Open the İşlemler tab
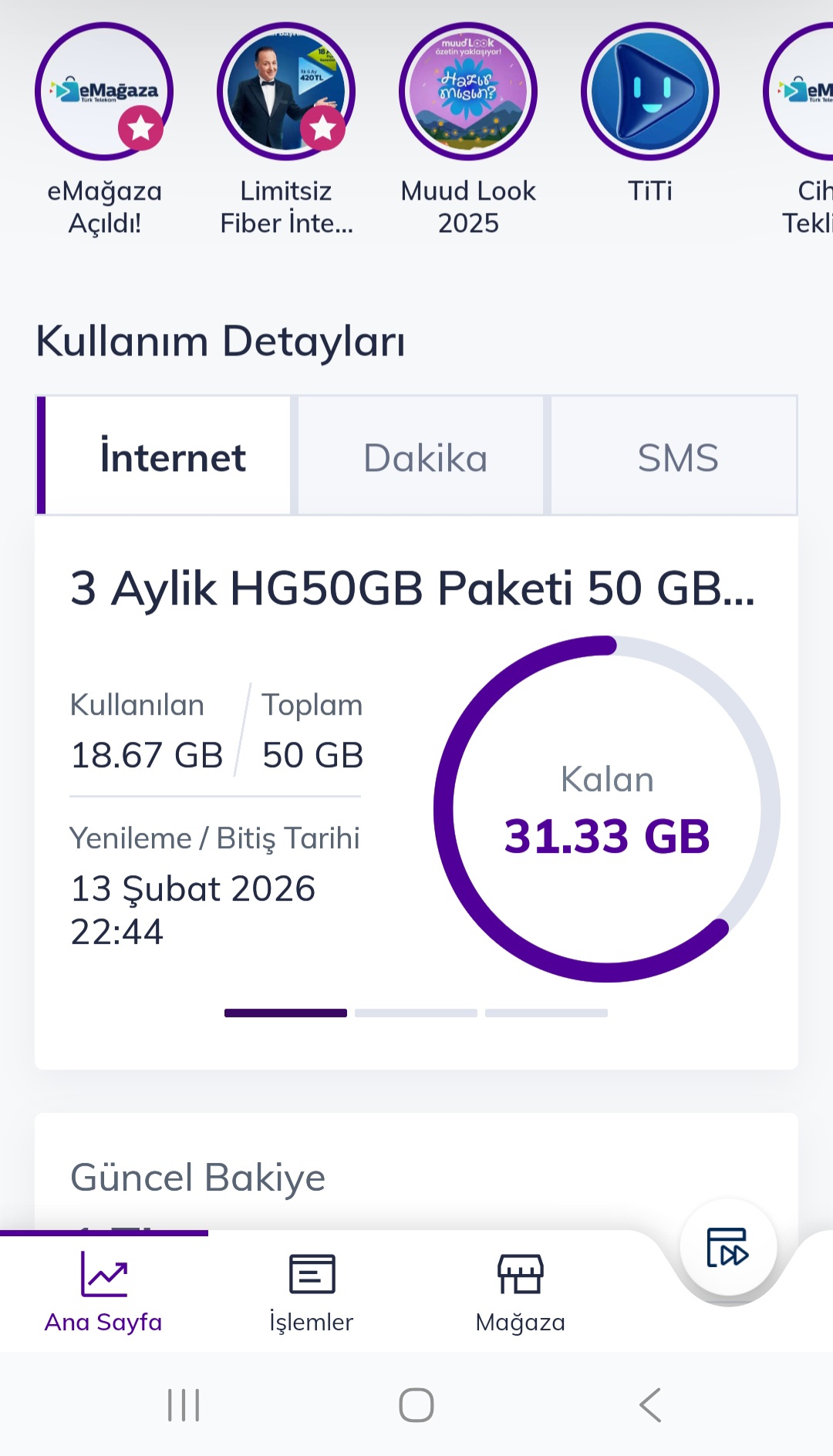 pyautogui.click(x=312, y=1289)
